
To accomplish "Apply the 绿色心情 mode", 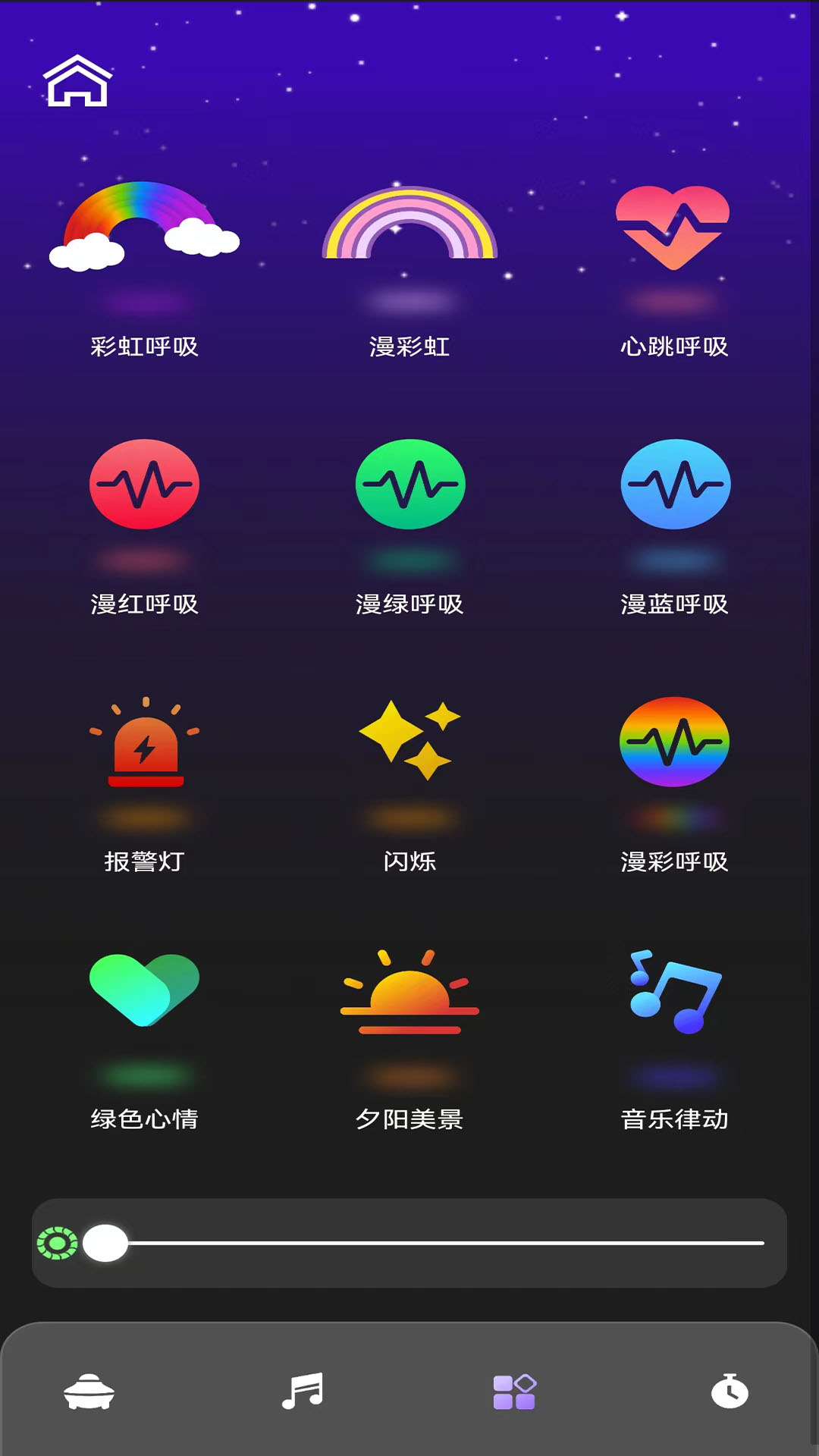I will [x=144, y=990].
